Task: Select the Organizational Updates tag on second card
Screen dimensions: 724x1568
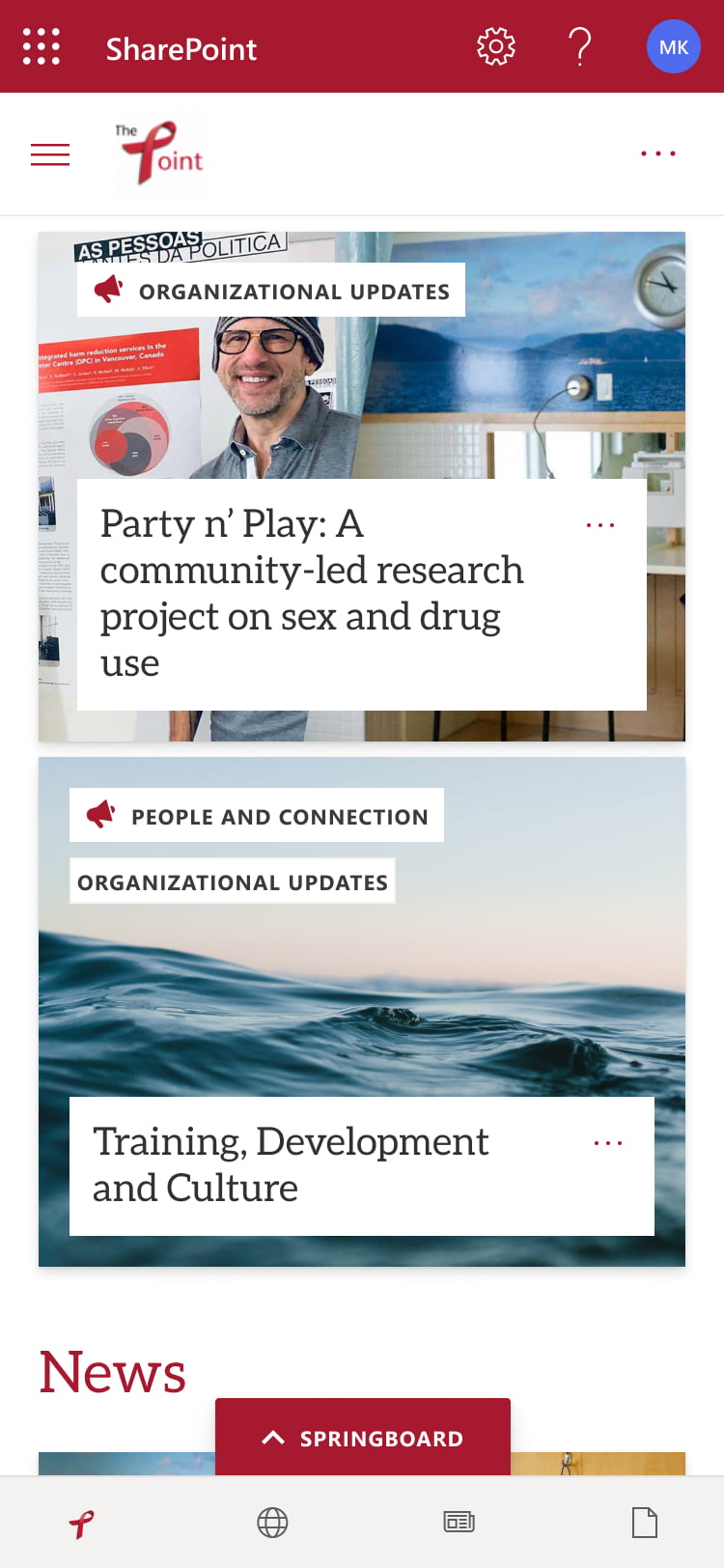Action: (232, 881)
